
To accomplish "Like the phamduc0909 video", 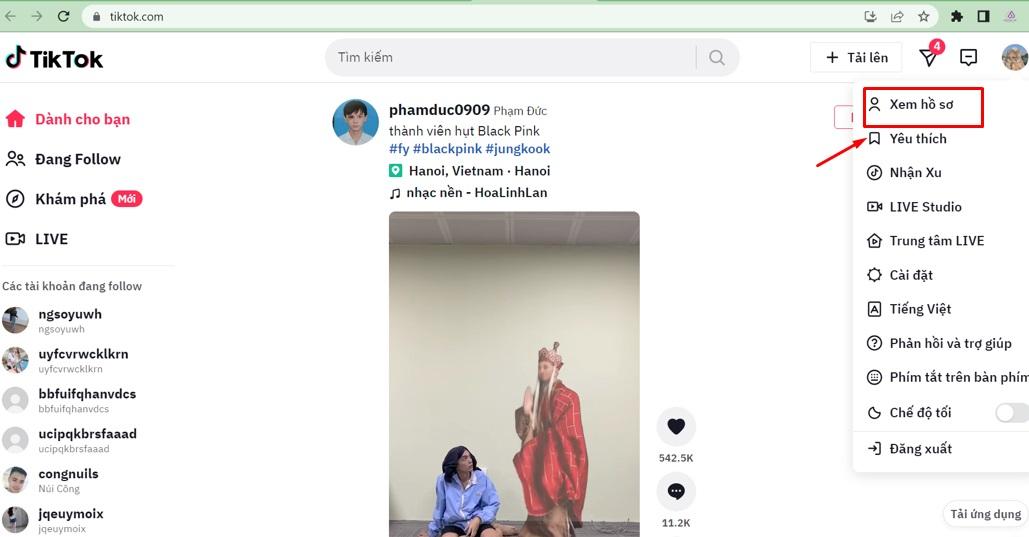I will (676, 427).
